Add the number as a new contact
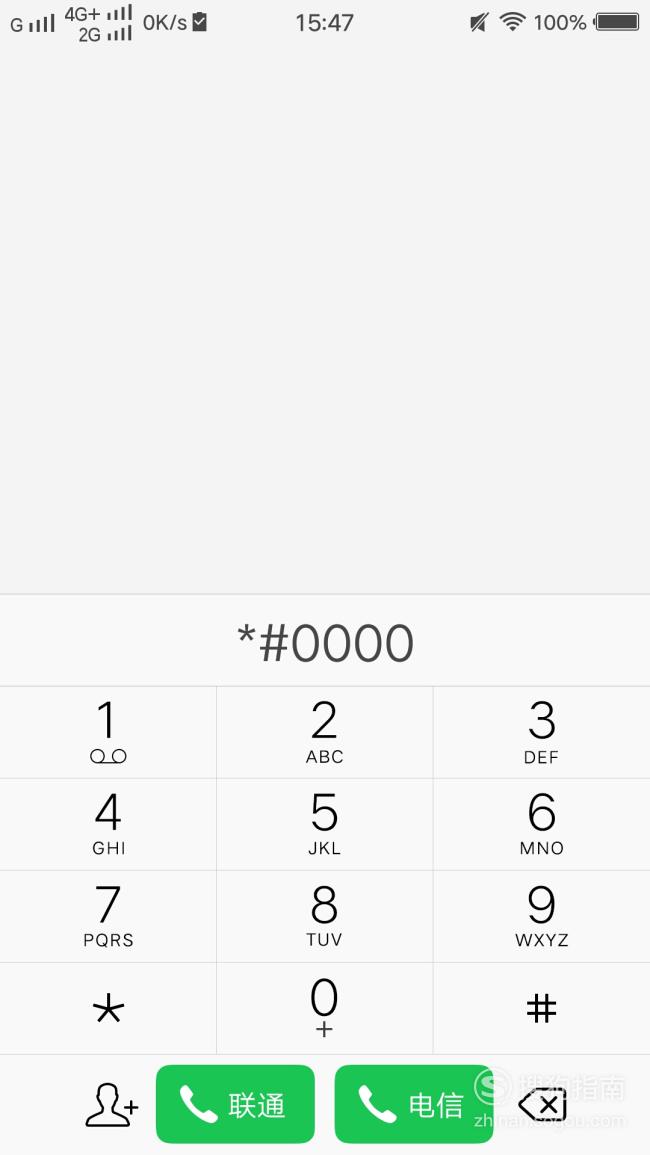Image resolution: width=650 pixels, height=1155 pixels. pyautogui.click(x=112, y=1105)
